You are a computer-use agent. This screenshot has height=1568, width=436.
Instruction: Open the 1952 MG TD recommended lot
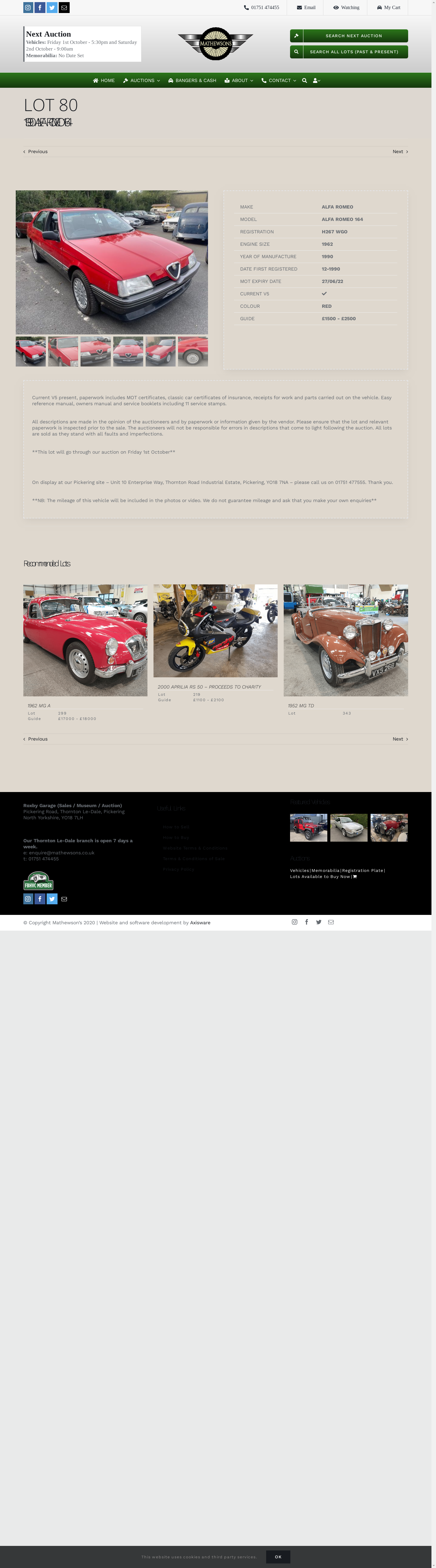(345, 640)
